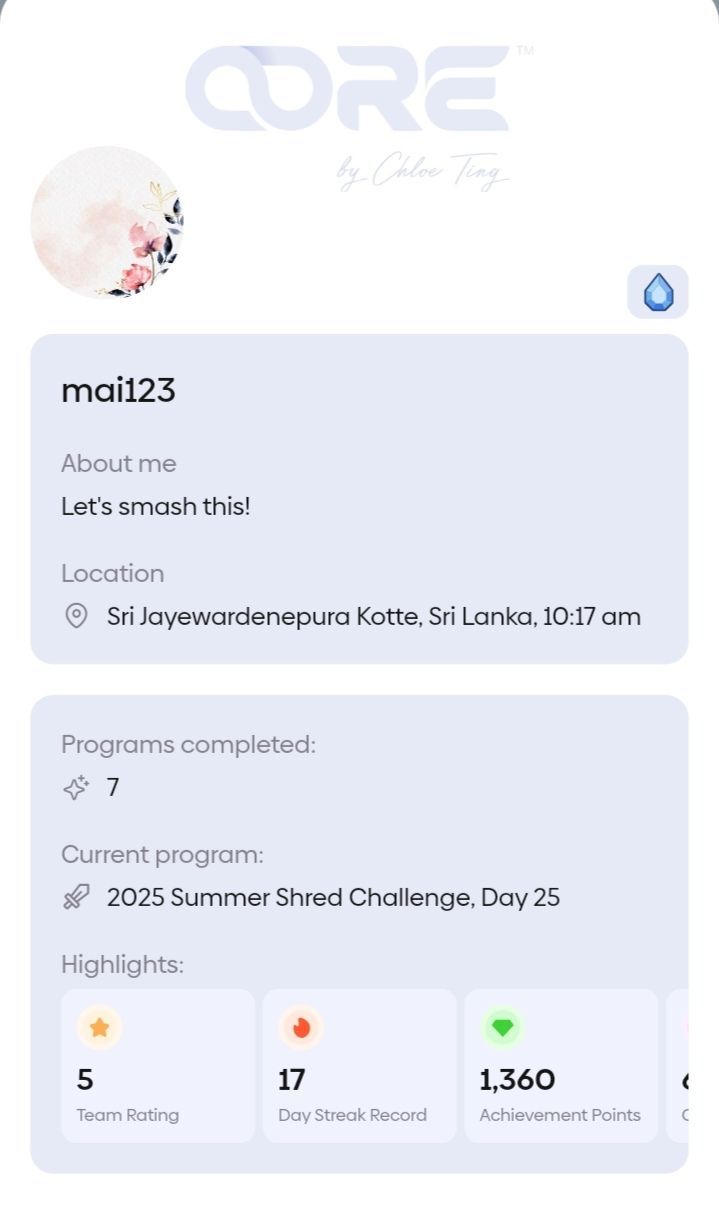Open mai123's floral profile picture
This screenshot has width=719, height=1219.
tap(107, 222)
